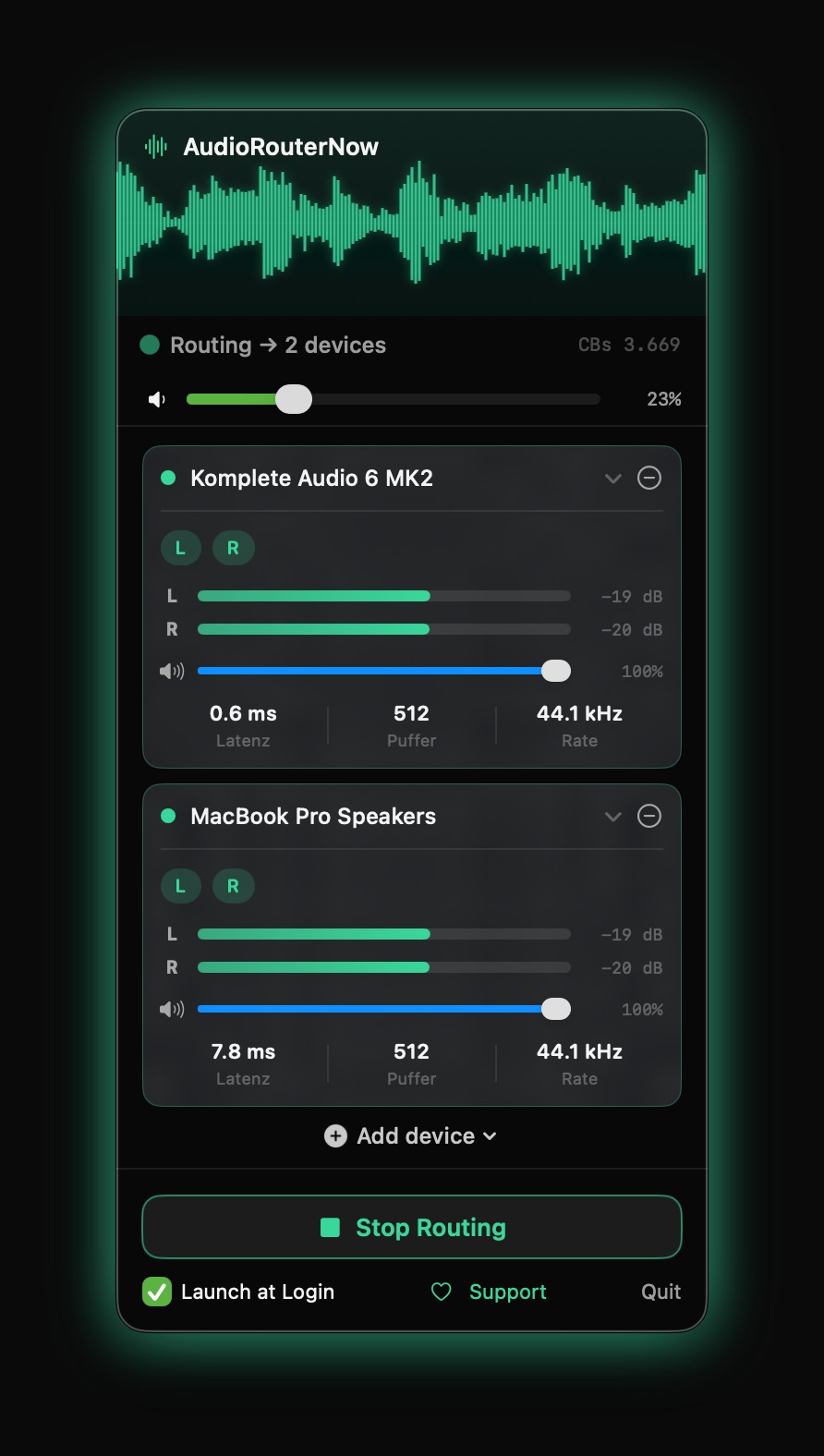
Task: Toggle the R channel for Komplete Audio 6 MK2
Action: (234, 548)
